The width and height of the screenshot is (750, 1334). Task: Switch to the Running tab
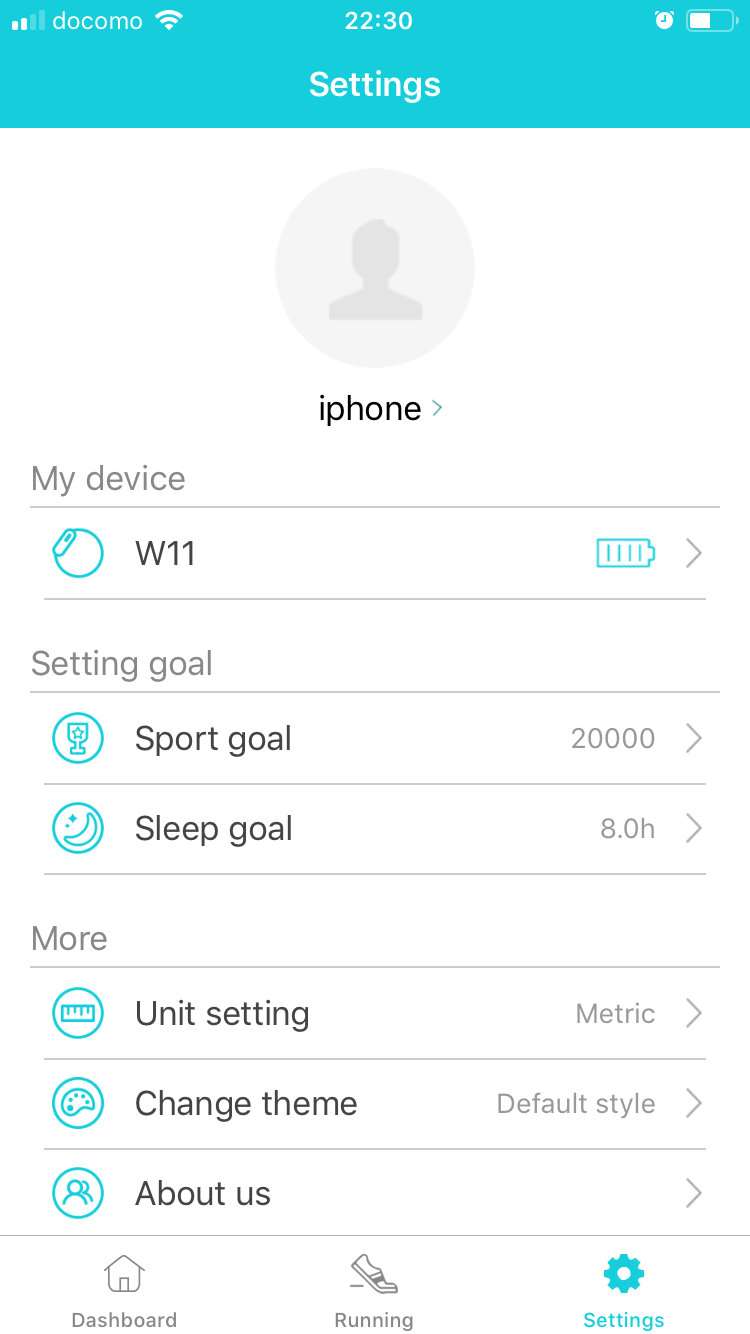(374, 1290)
